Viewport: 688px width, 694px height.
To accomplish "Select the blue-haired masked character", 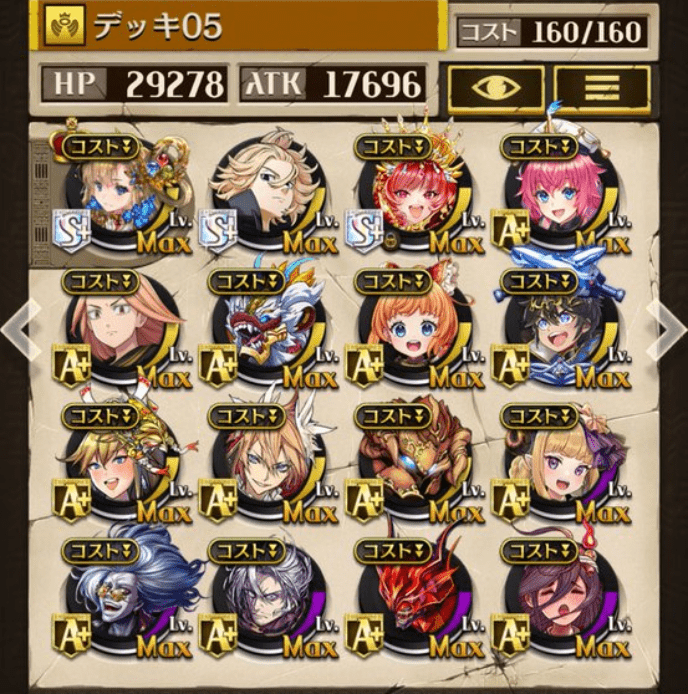I will (119, 598).
